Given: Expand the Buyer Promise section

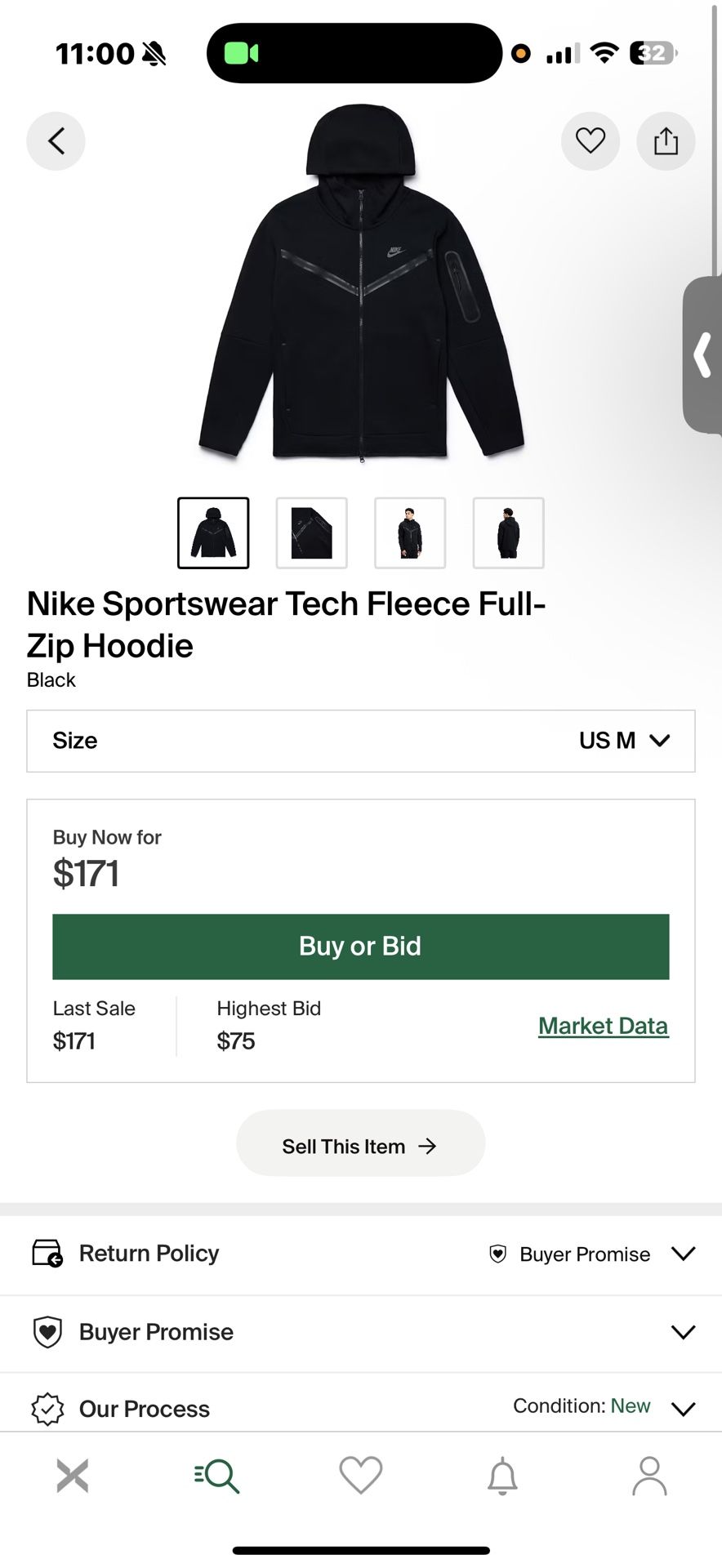Looking at the screenshot, I should coord(684,1331).
